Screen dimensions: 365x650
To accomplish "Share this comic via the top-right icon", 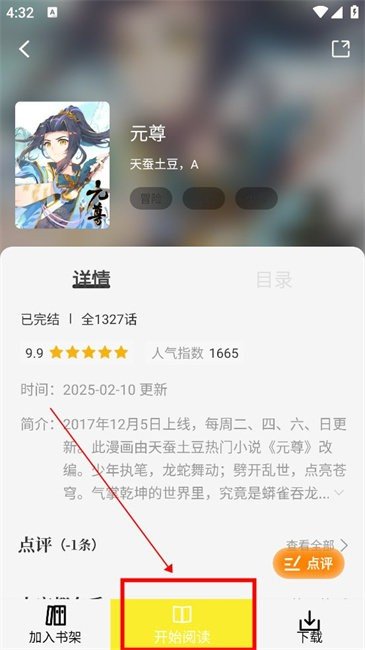I will click(341, 49).
